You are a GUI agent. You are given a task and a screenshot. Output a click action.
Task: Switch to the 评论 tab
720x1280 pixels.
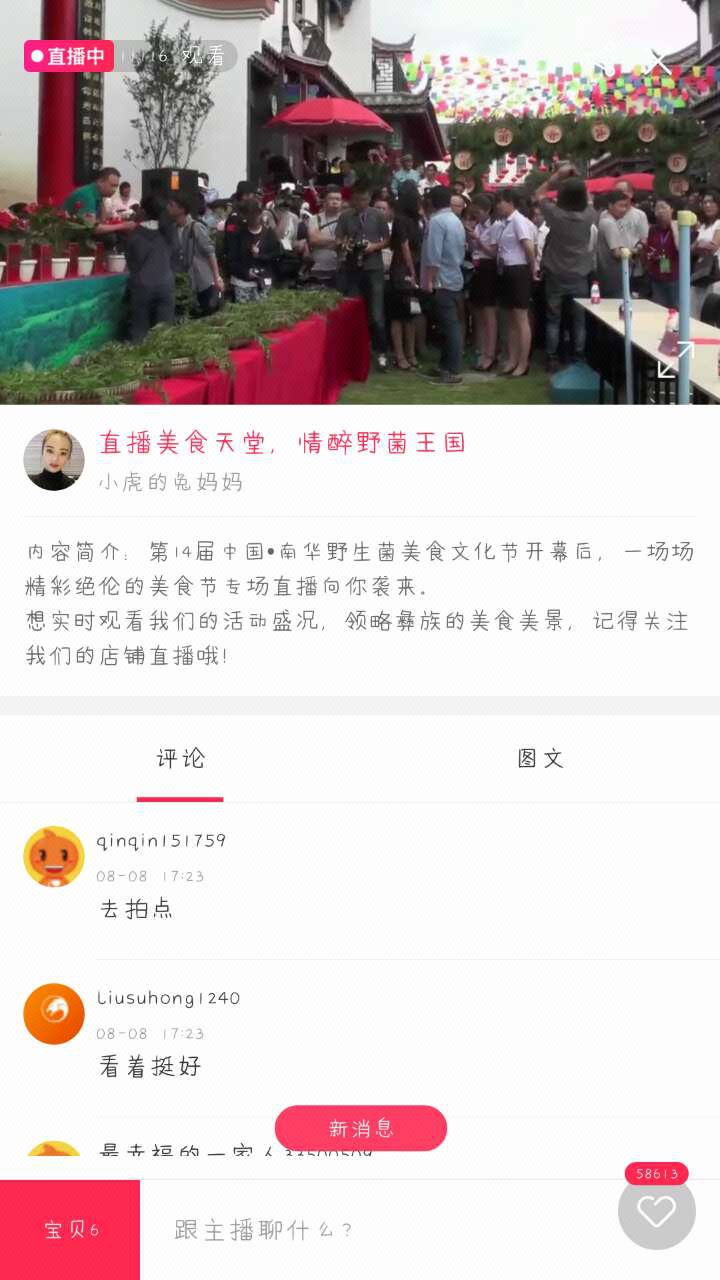point(180,759)
